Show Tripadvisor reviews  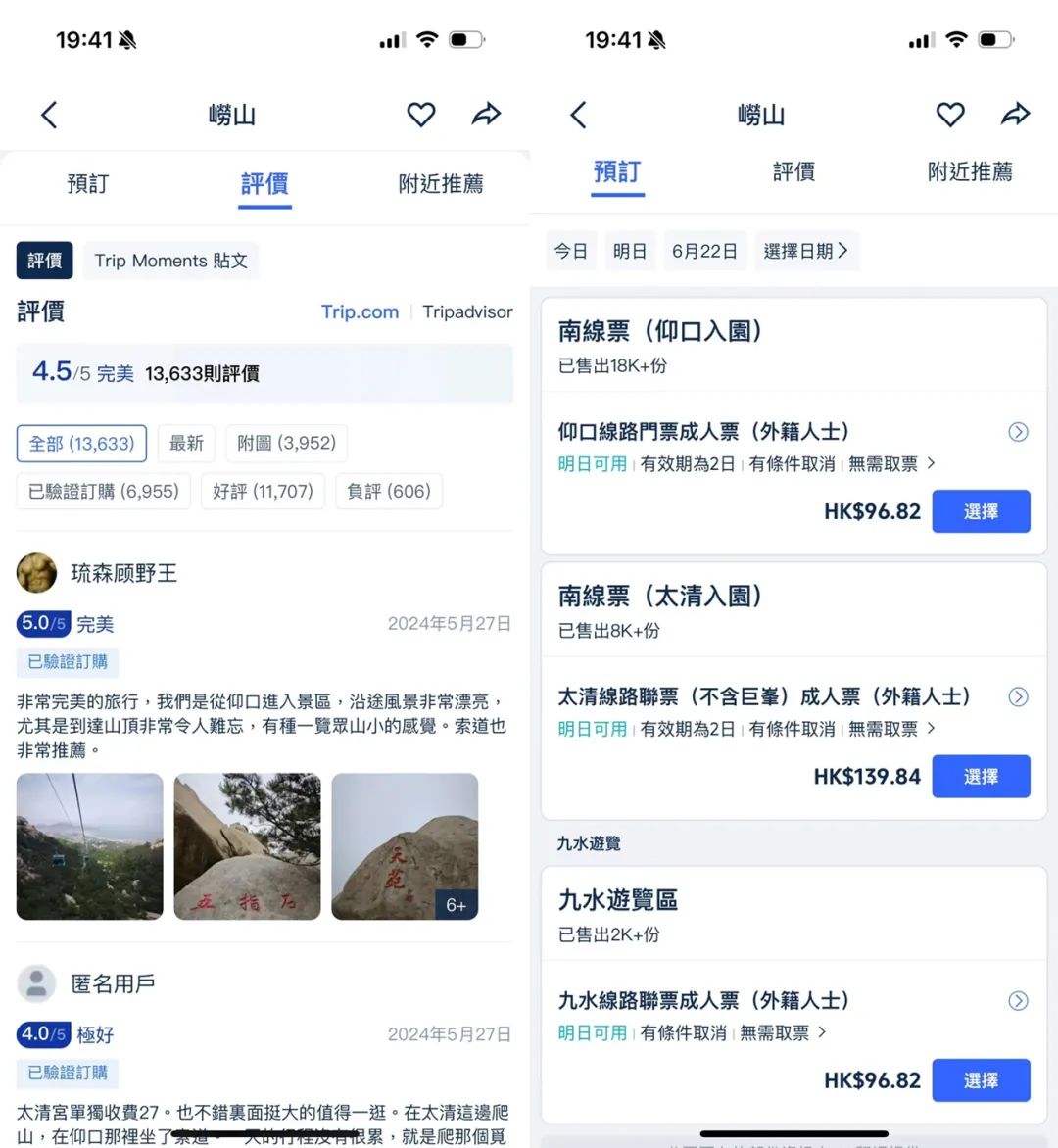click(467, 311)
